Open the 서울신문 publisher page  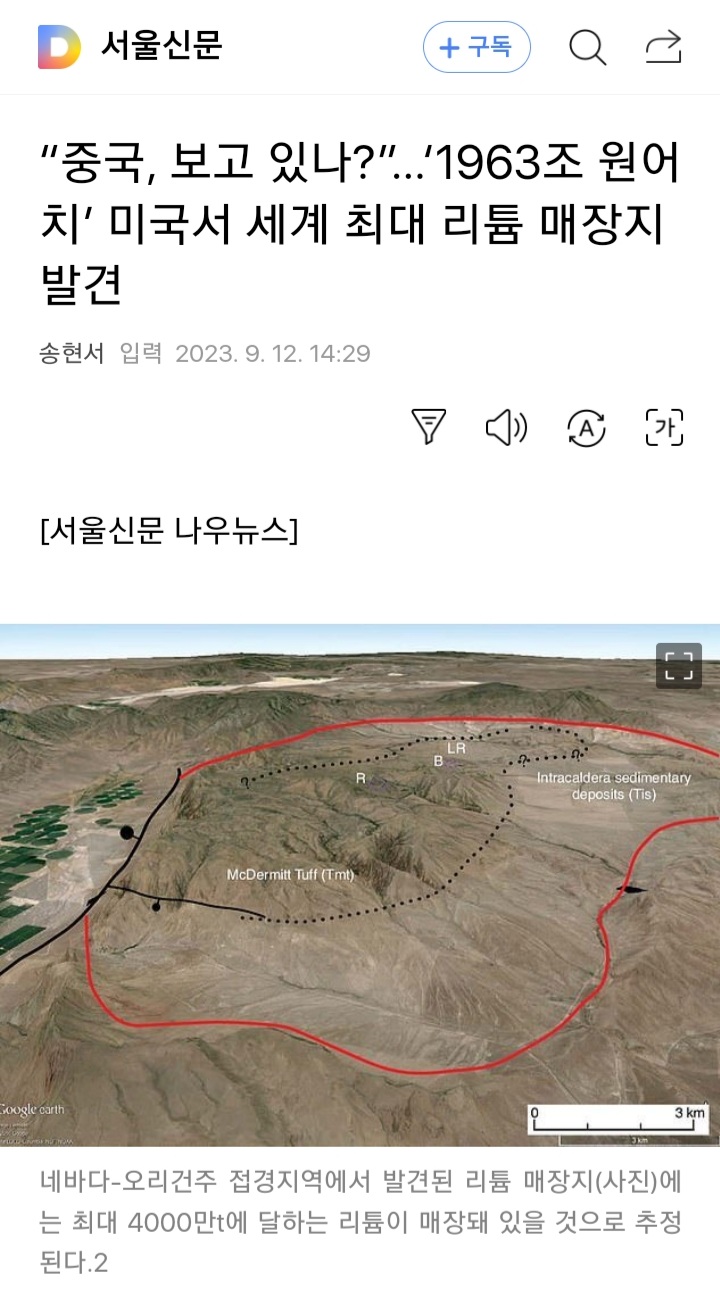tap(161, 46)
